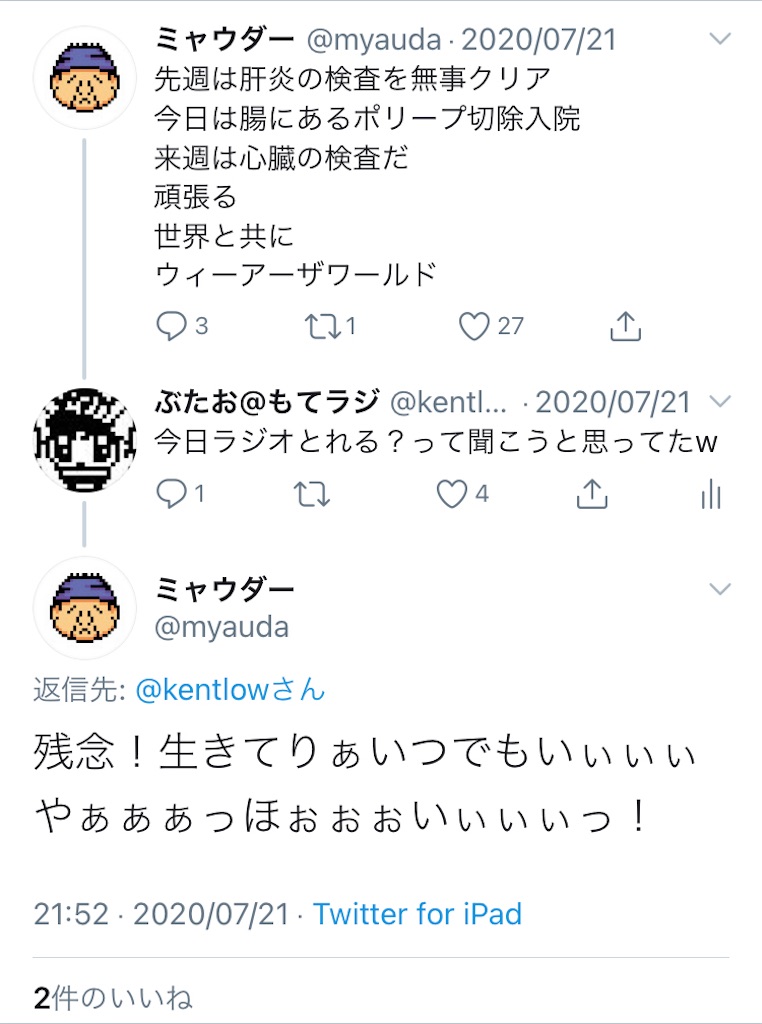Open ぶたお@もてラジ's profile name
This screenshot has width=762, height=1024.
(x=266, y=400)
